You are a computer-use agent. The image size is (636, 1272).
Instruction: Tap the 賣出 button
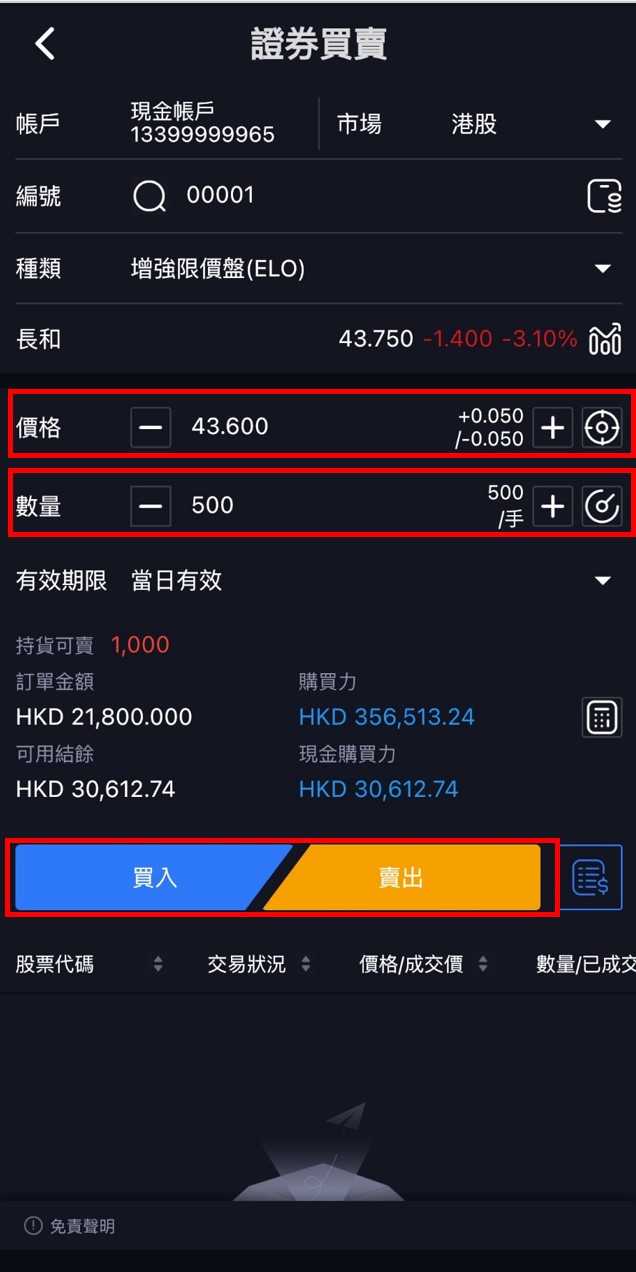pos(401,878)
